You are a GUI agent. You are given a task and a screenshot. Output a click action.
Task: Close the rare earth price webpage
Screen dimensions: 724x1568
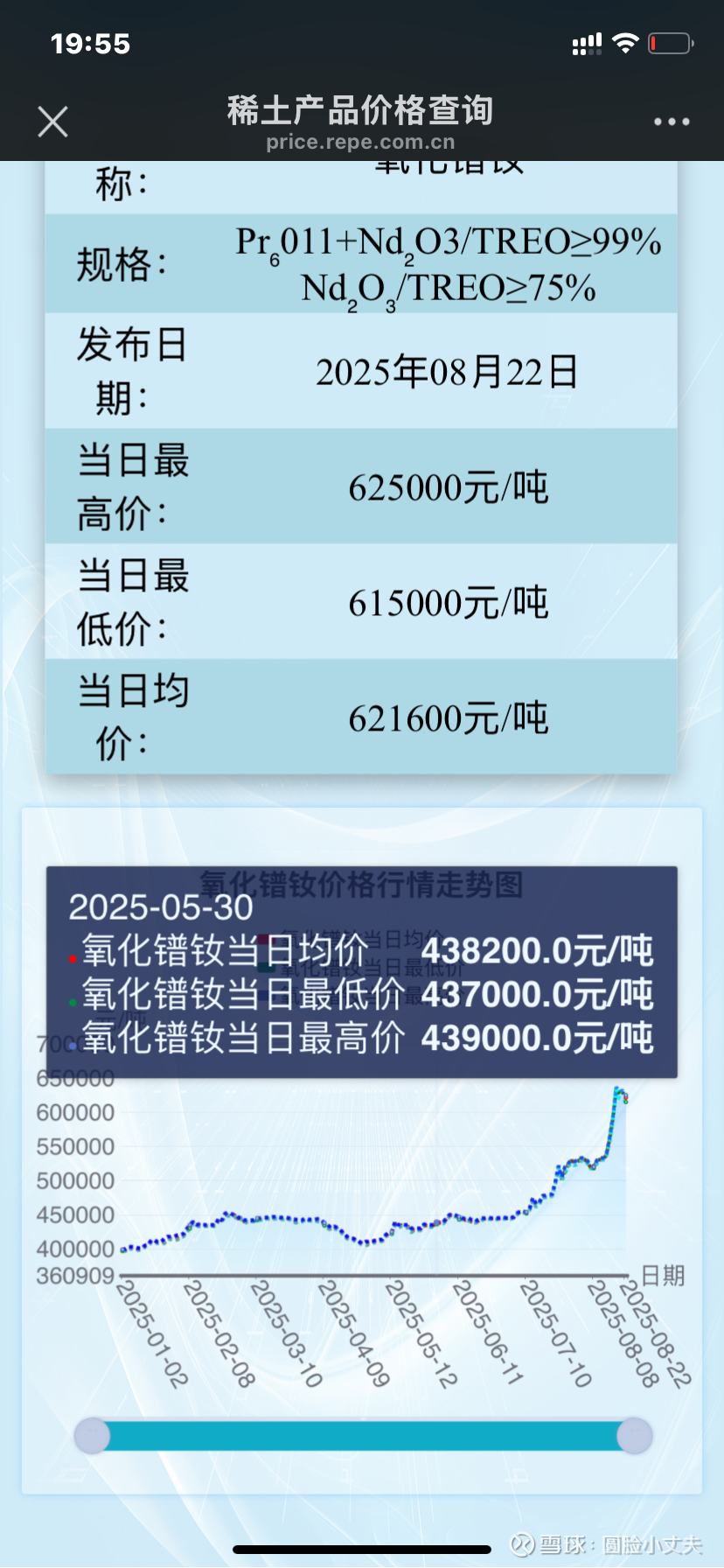(52, 122)
